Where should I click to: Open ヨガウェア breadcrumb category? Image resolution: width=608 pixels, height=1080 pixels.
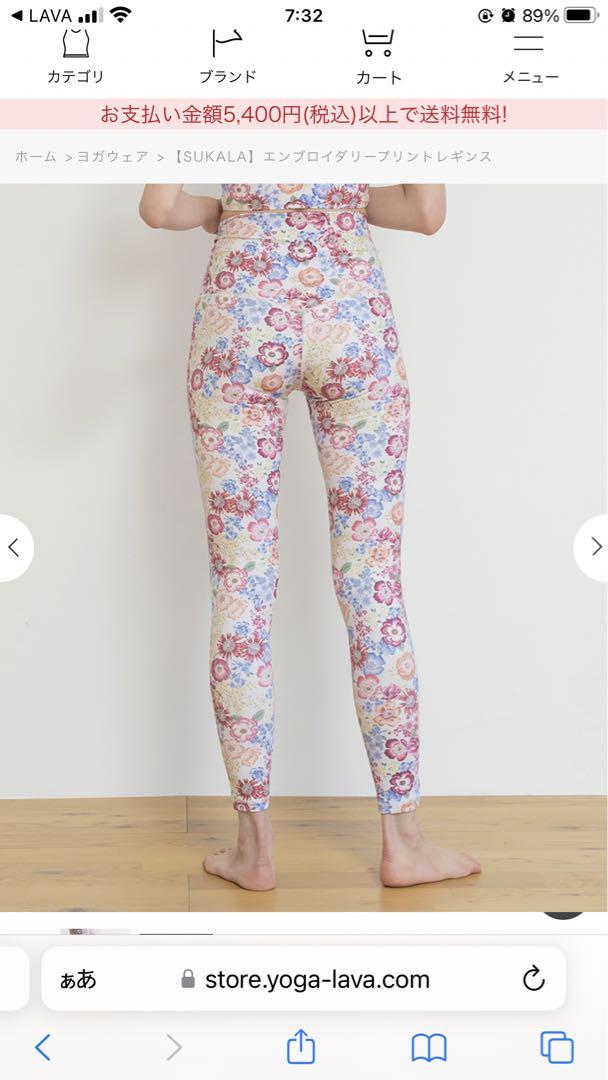(x=114, y=157)
